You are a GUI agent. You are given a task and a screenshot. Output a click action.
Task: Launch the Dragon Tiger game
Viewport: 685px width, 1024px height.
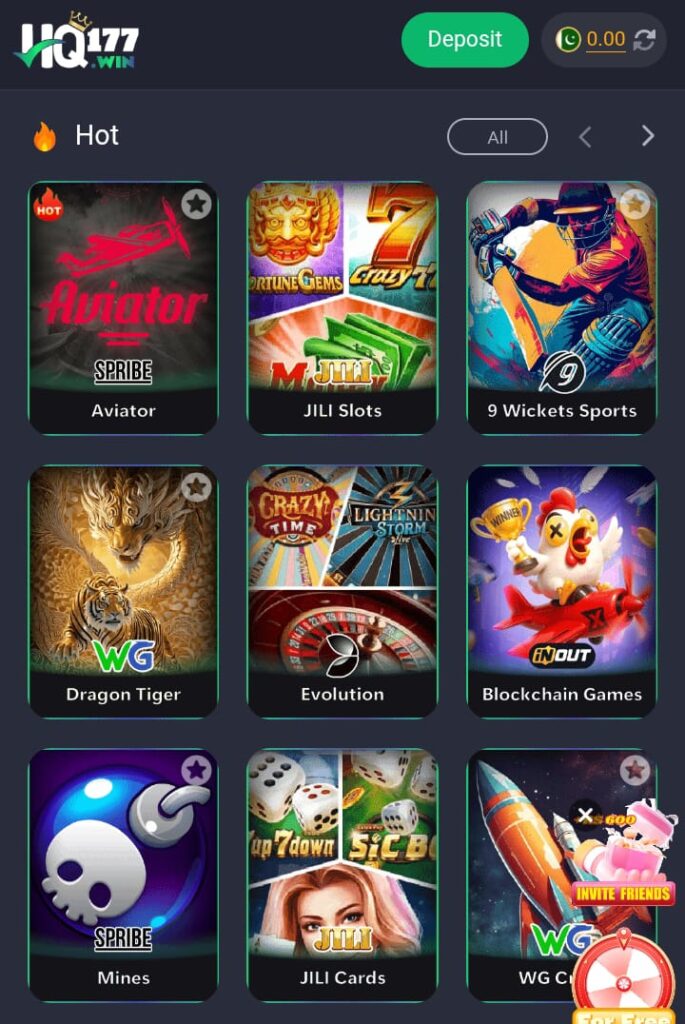click(123, 585)
